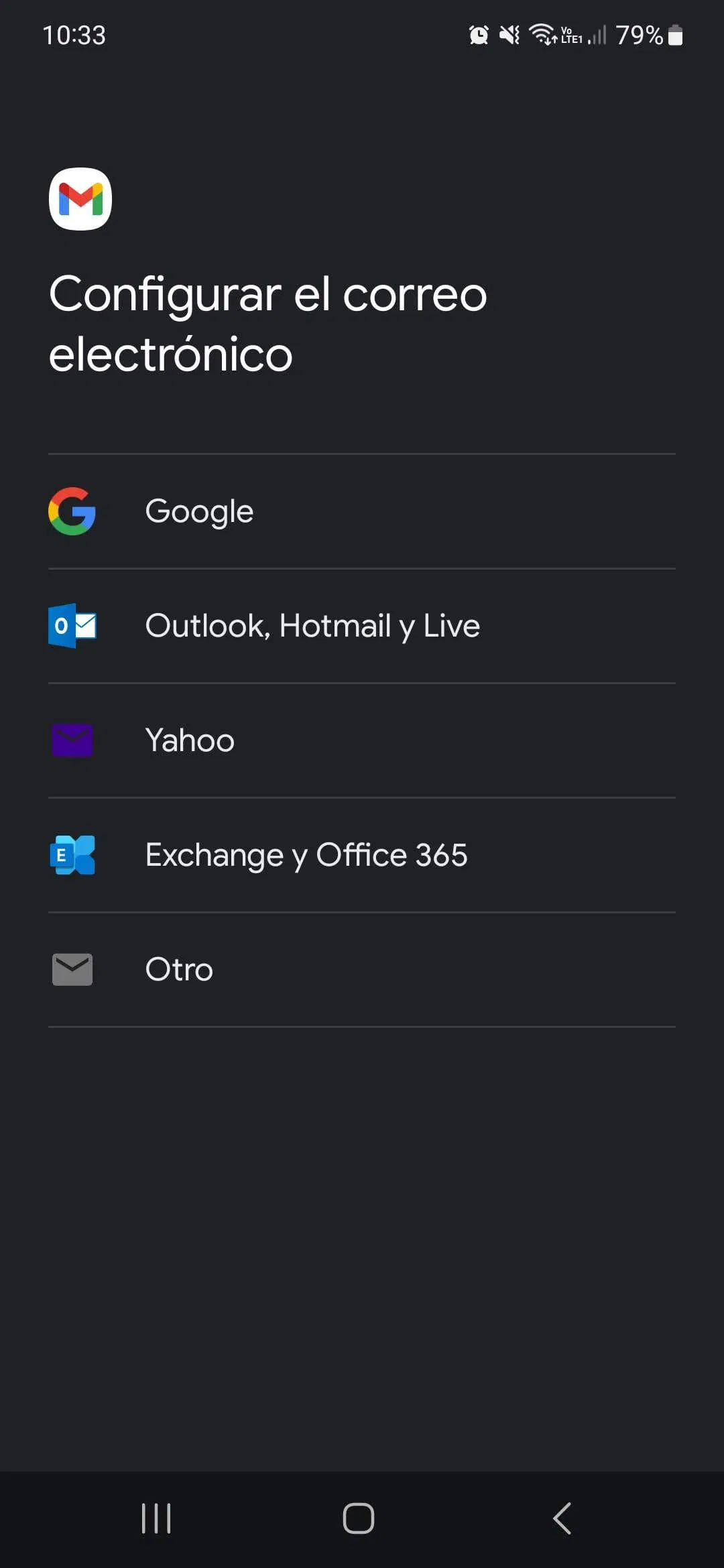
Task: Tap the gray envelope icon next to Otro
Action: 72,968
